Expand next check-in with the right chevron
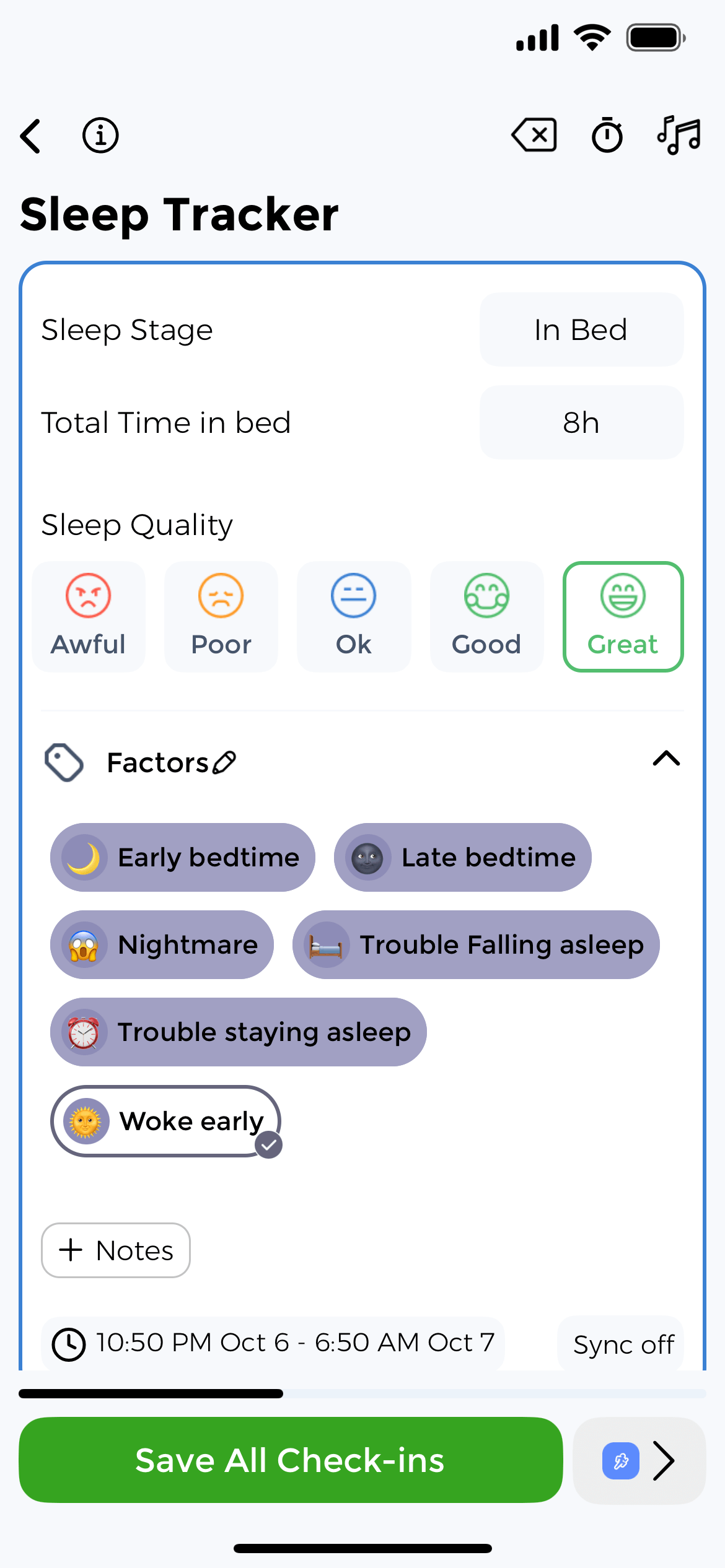Image resolution: width=725 pixels, height=1568 pixels. (665, 1461)
